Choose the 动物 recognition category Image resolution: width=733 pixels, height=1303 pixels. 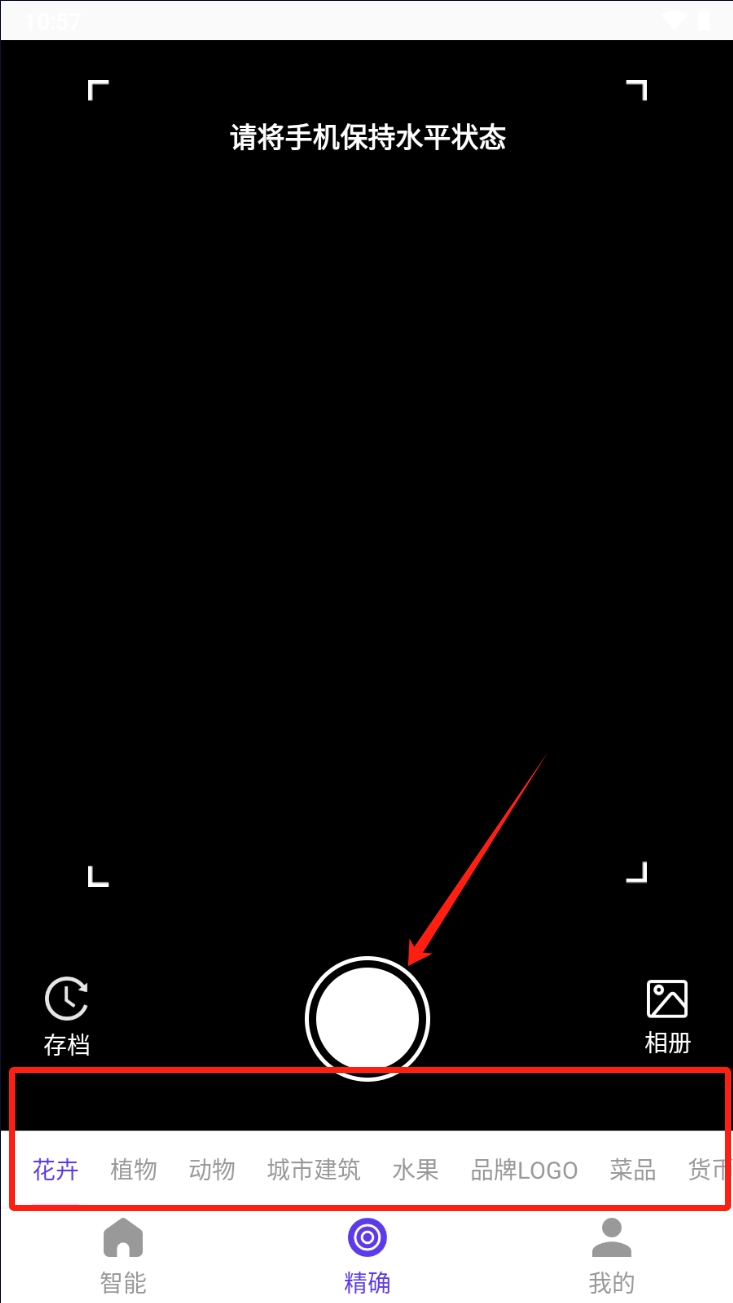212,1169
